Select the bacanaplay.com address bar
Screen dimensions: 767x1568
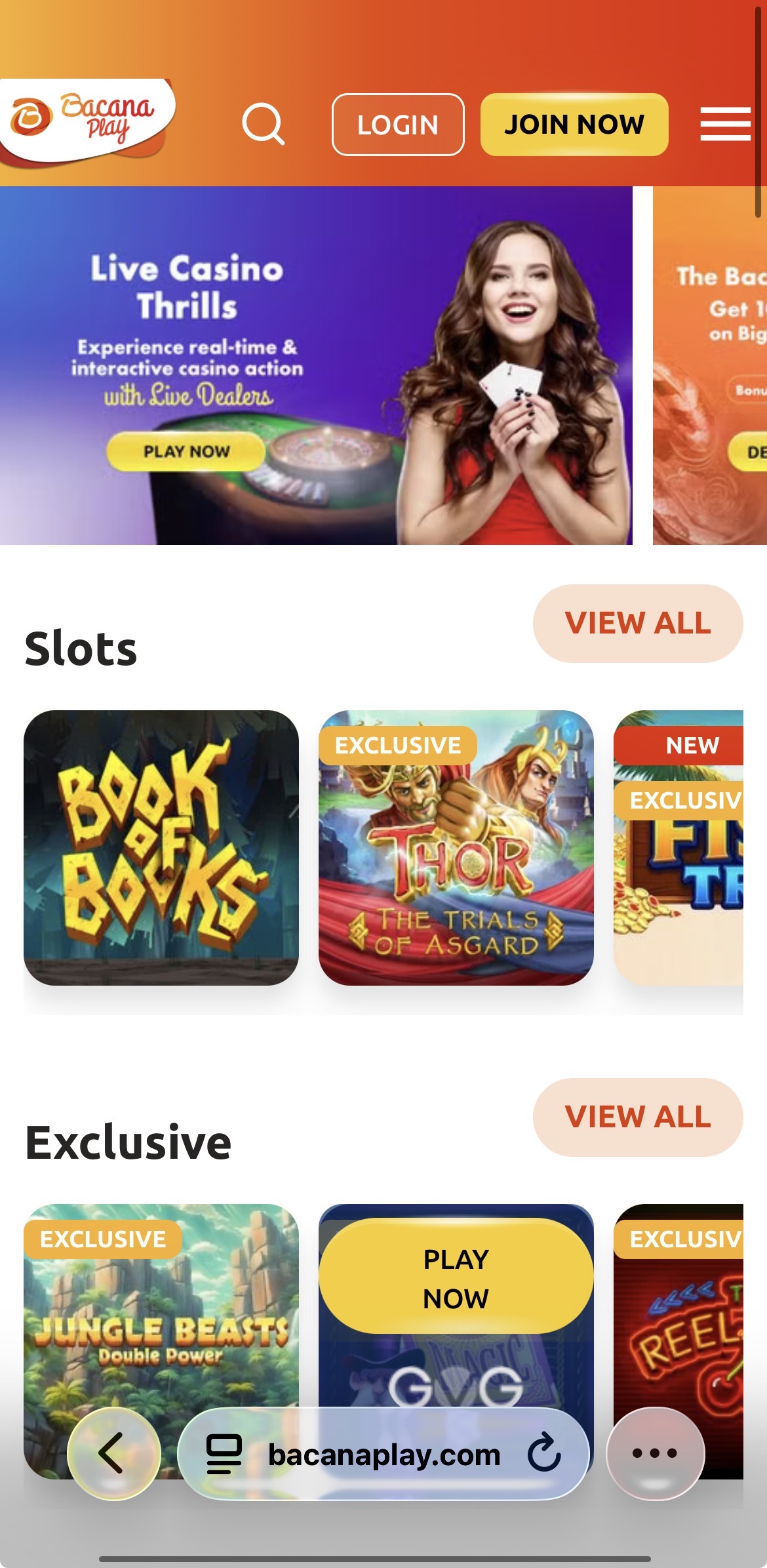(x=384, y=1455)
